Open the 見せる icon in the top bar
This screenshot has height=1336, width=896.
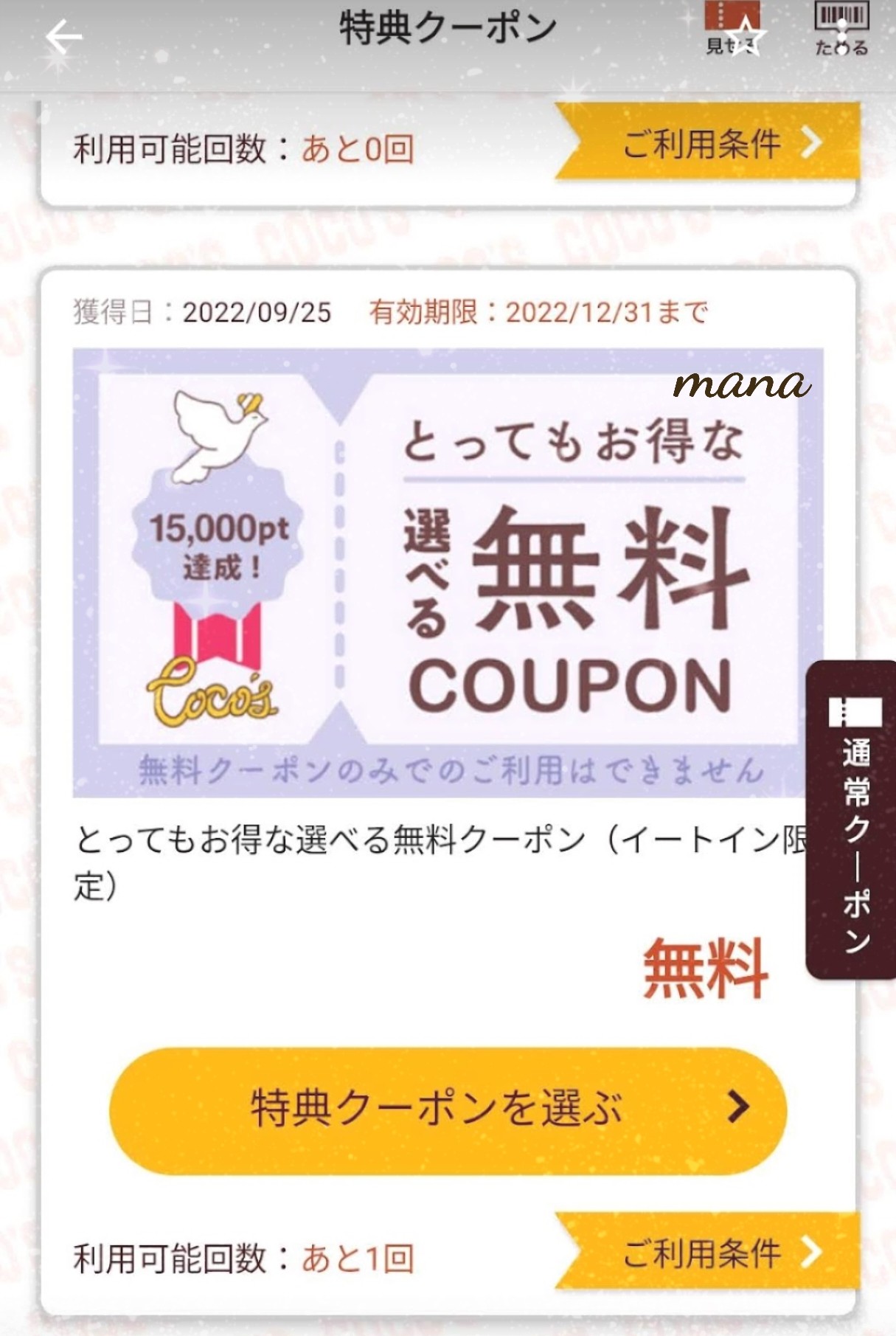coord(732,30)
